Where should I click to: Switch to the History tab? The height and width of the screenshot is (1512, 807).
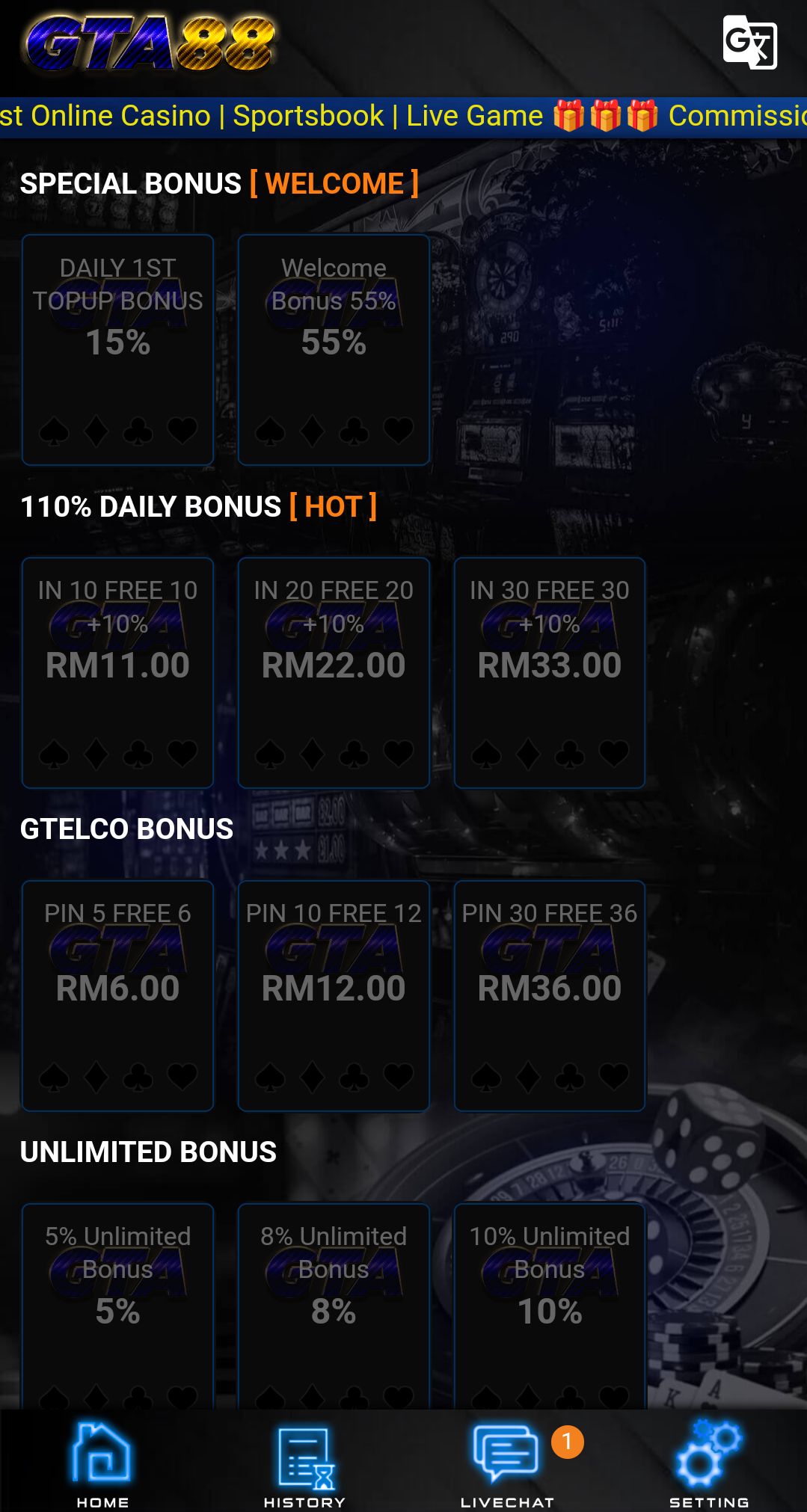tap(304, 1464)
